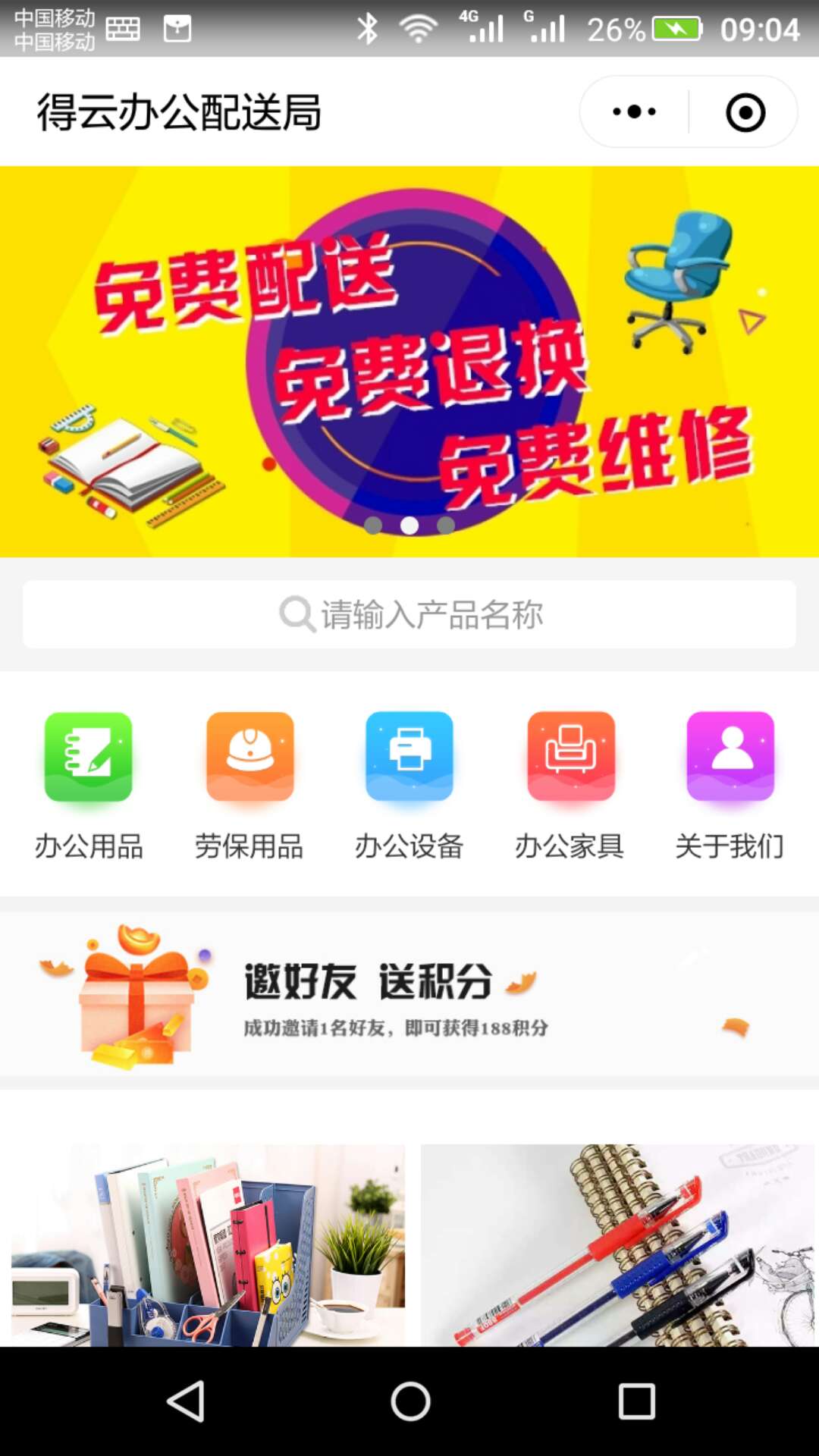View the 办公家具 category
Screen dimensions: 819x1456
570,784
